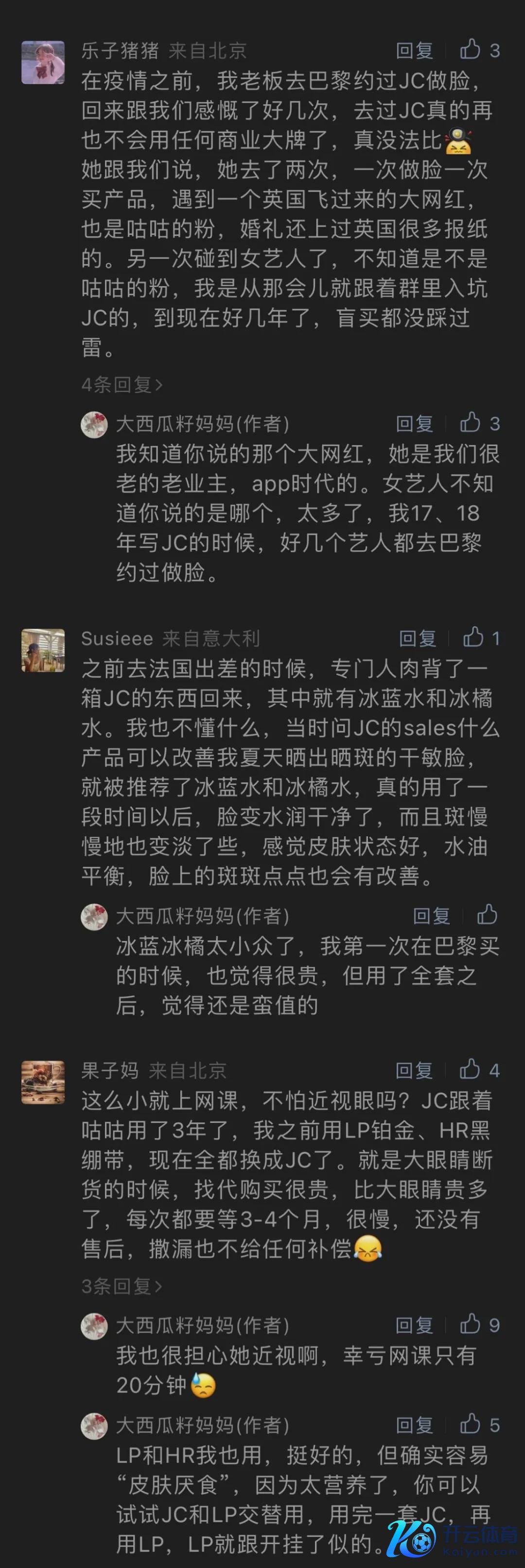Image resolution: width=525 pixels, height=1568 pixels.
Task: Reply to 果子妈's comment
Action: [x=414, y=1071]
